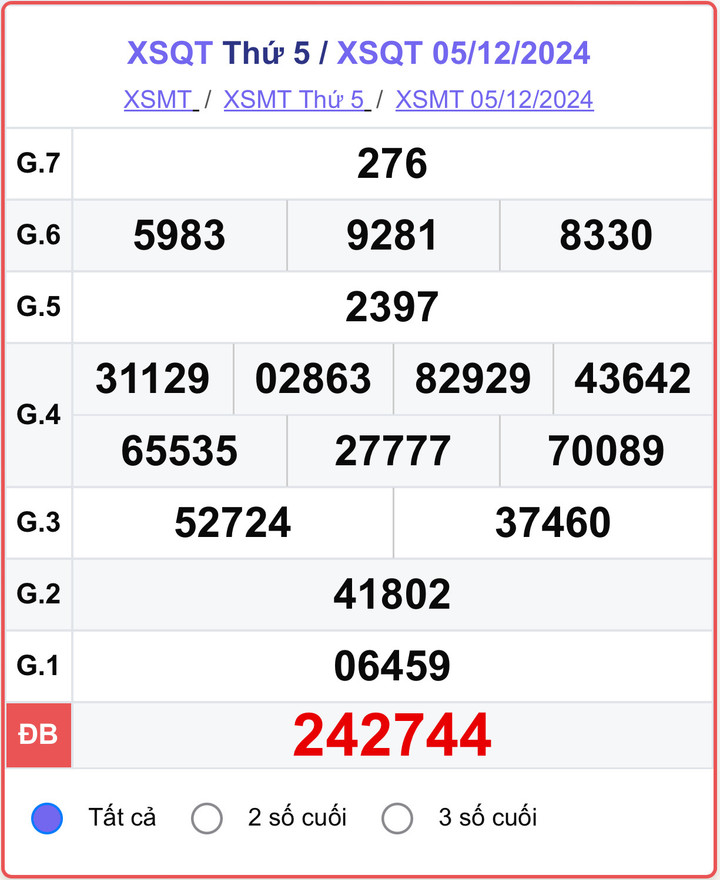The width and height of the screenshot is (720, 880).
Task: Click the G.3 number 37460
Action: click(553, 522)
